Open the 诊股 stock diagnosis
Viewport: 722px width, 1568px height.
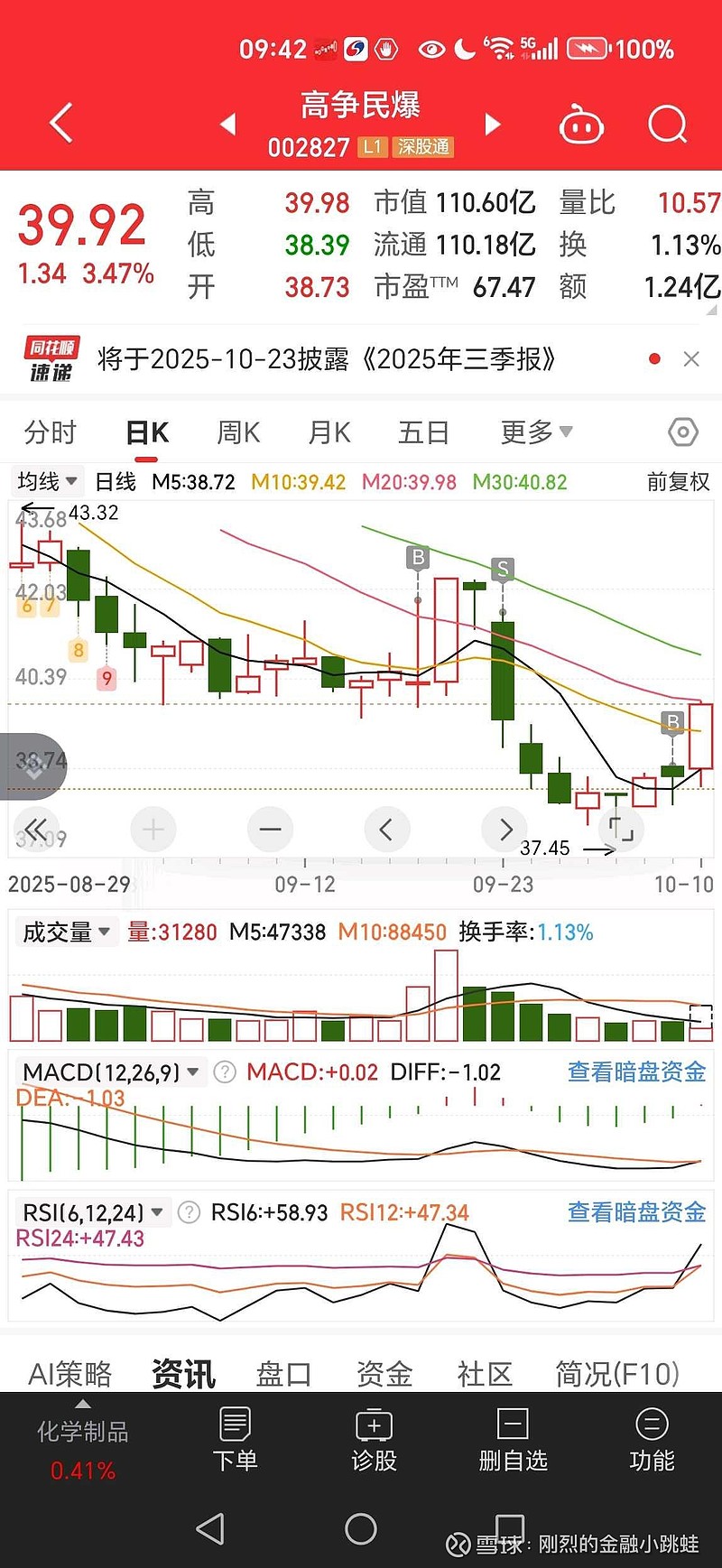click(374, 1441)
